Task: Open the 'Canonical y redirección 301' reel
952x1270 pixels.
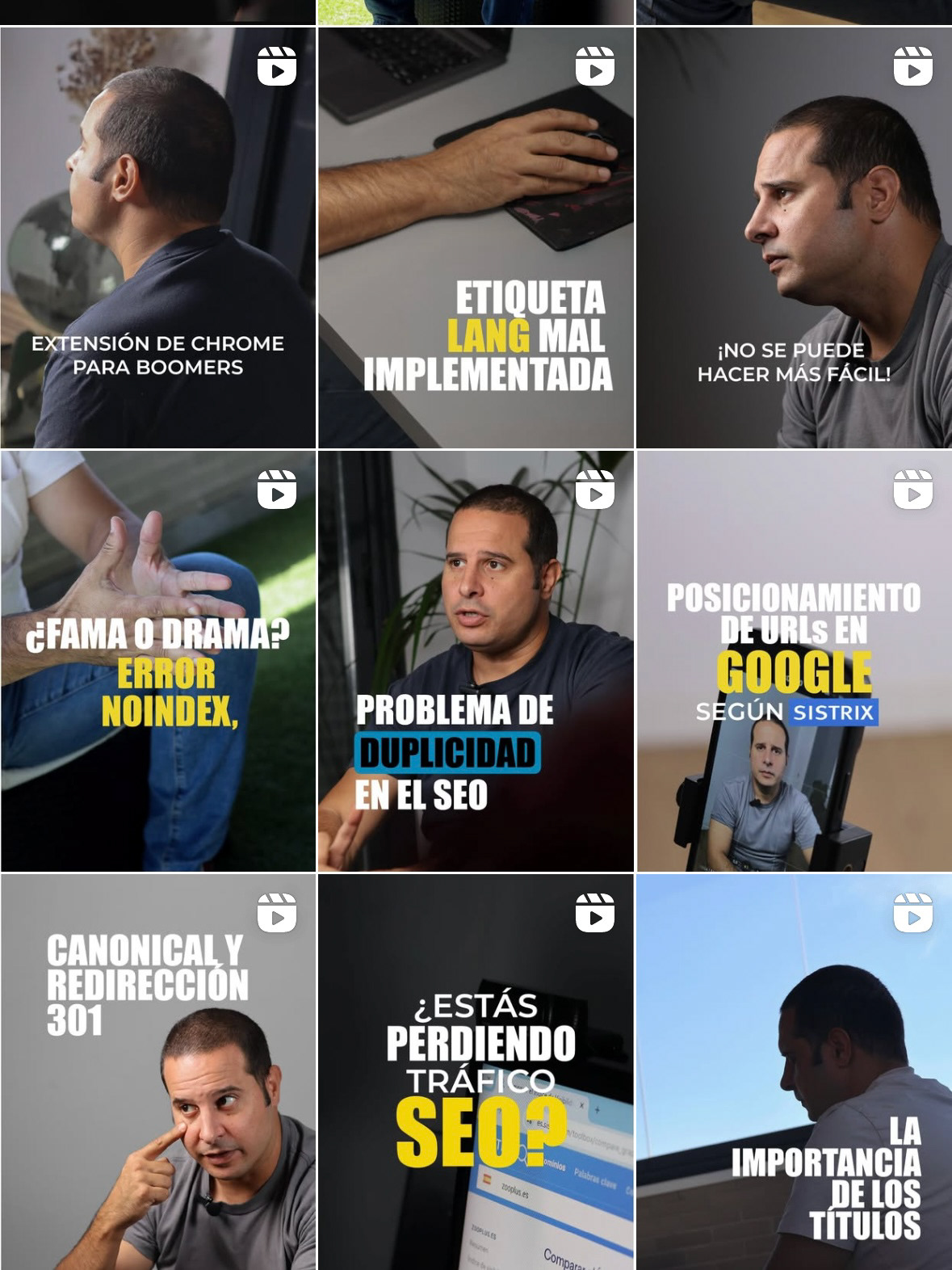Action: [x=157, y=1071]
